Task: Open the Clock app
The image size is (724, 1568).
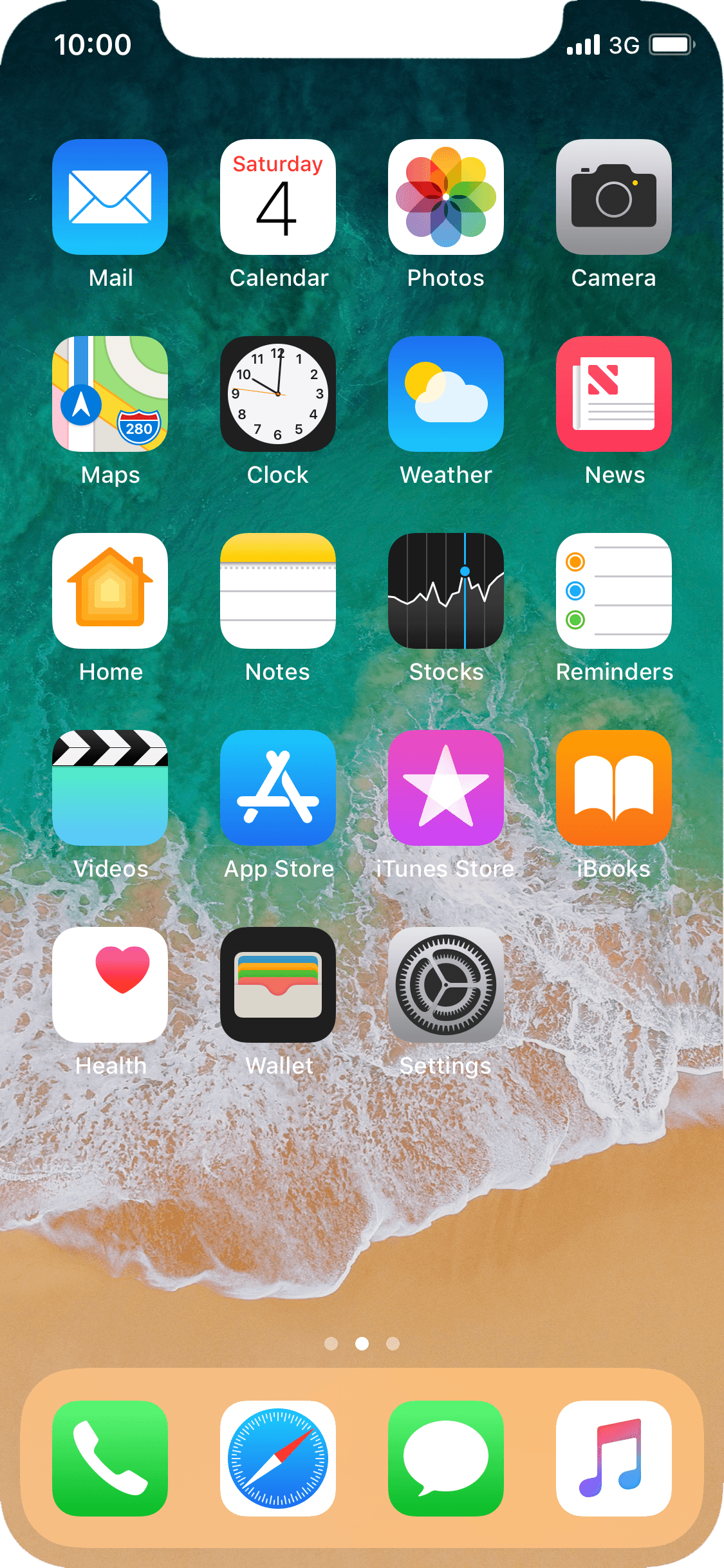Action: (278, 394)
